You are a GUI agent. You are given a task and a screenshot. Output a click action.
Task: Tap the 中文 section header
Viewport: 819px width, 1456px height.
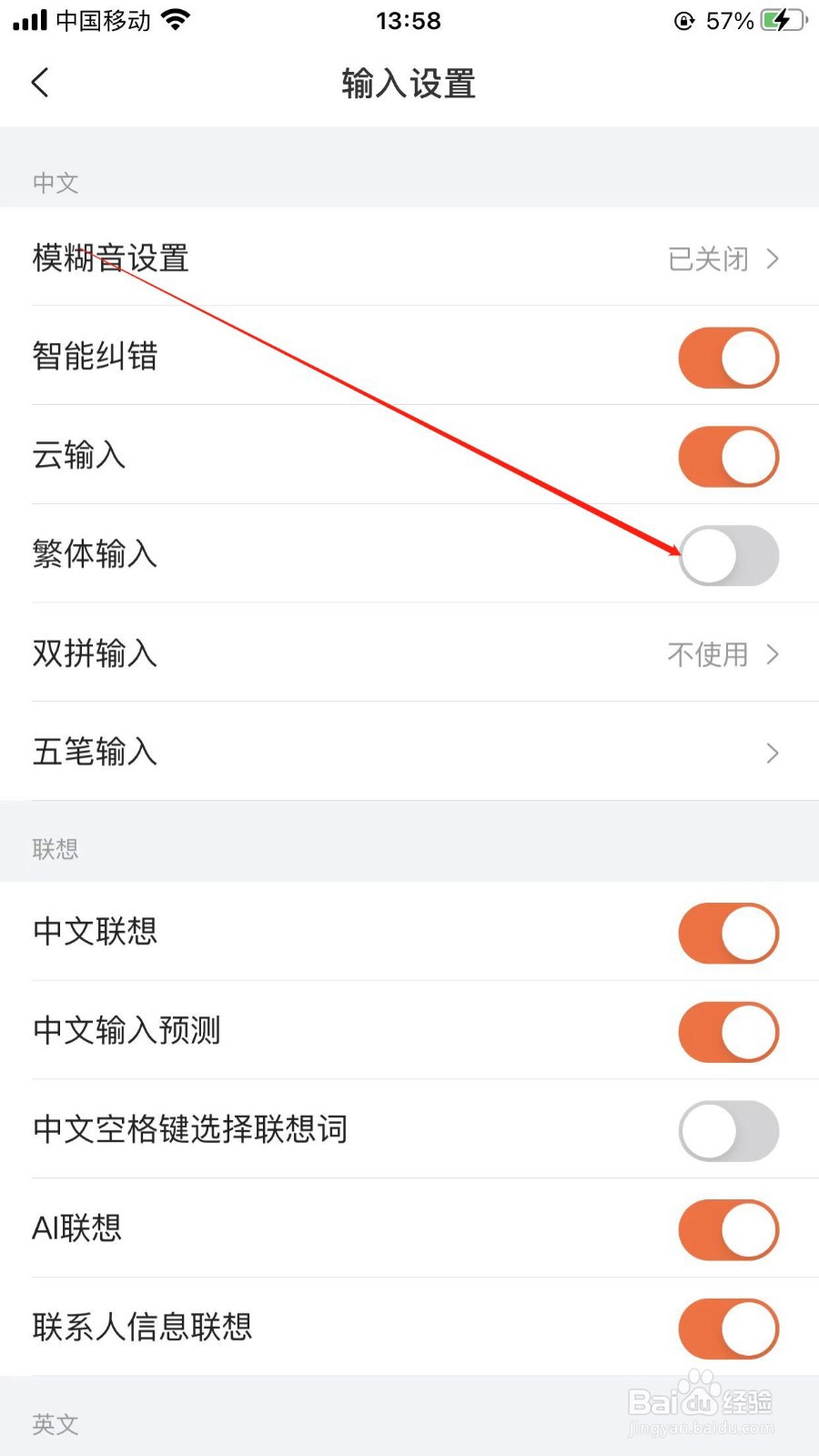tap(55, 182)
